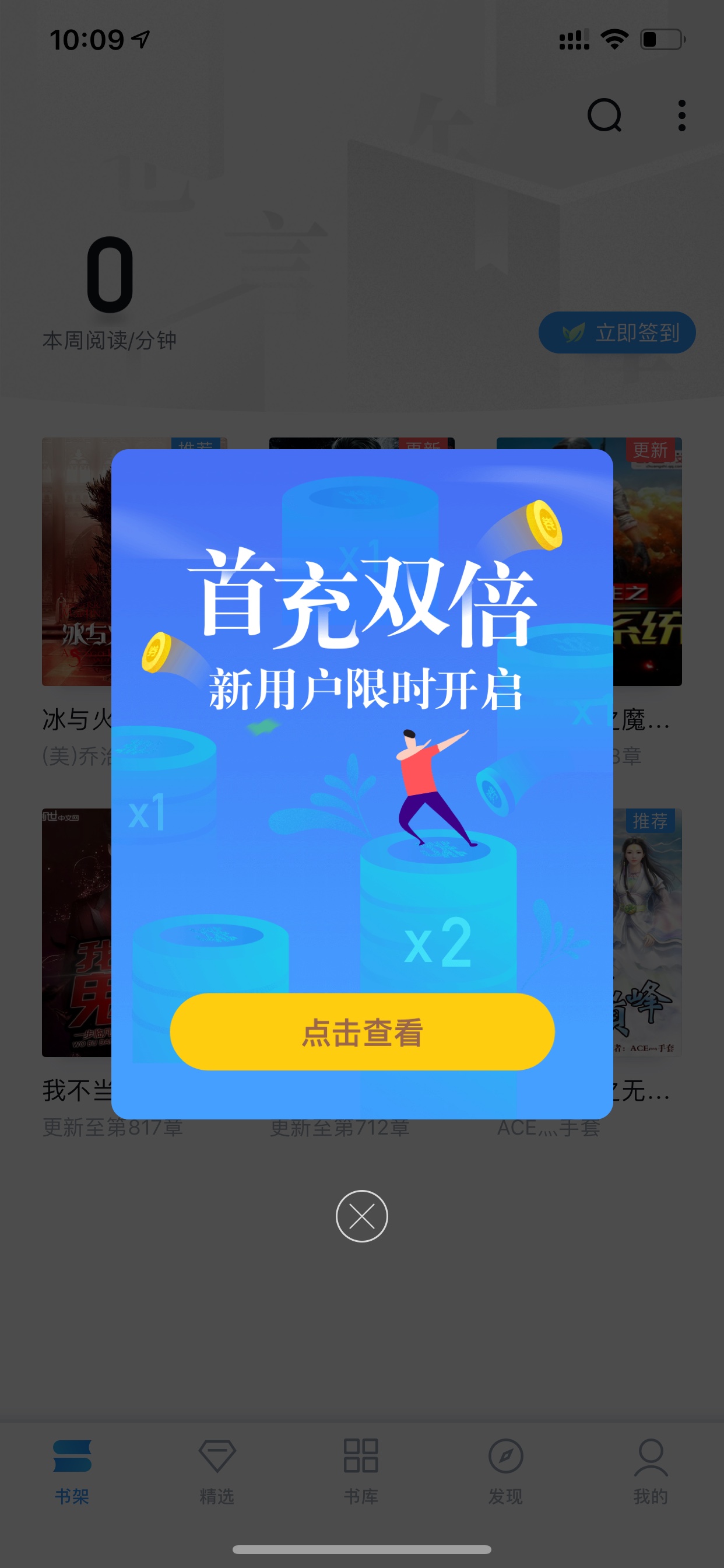This screenshot has height=1568, width=724.
Task: Go to the 发现 tab
Action: tap(505, 1472)
